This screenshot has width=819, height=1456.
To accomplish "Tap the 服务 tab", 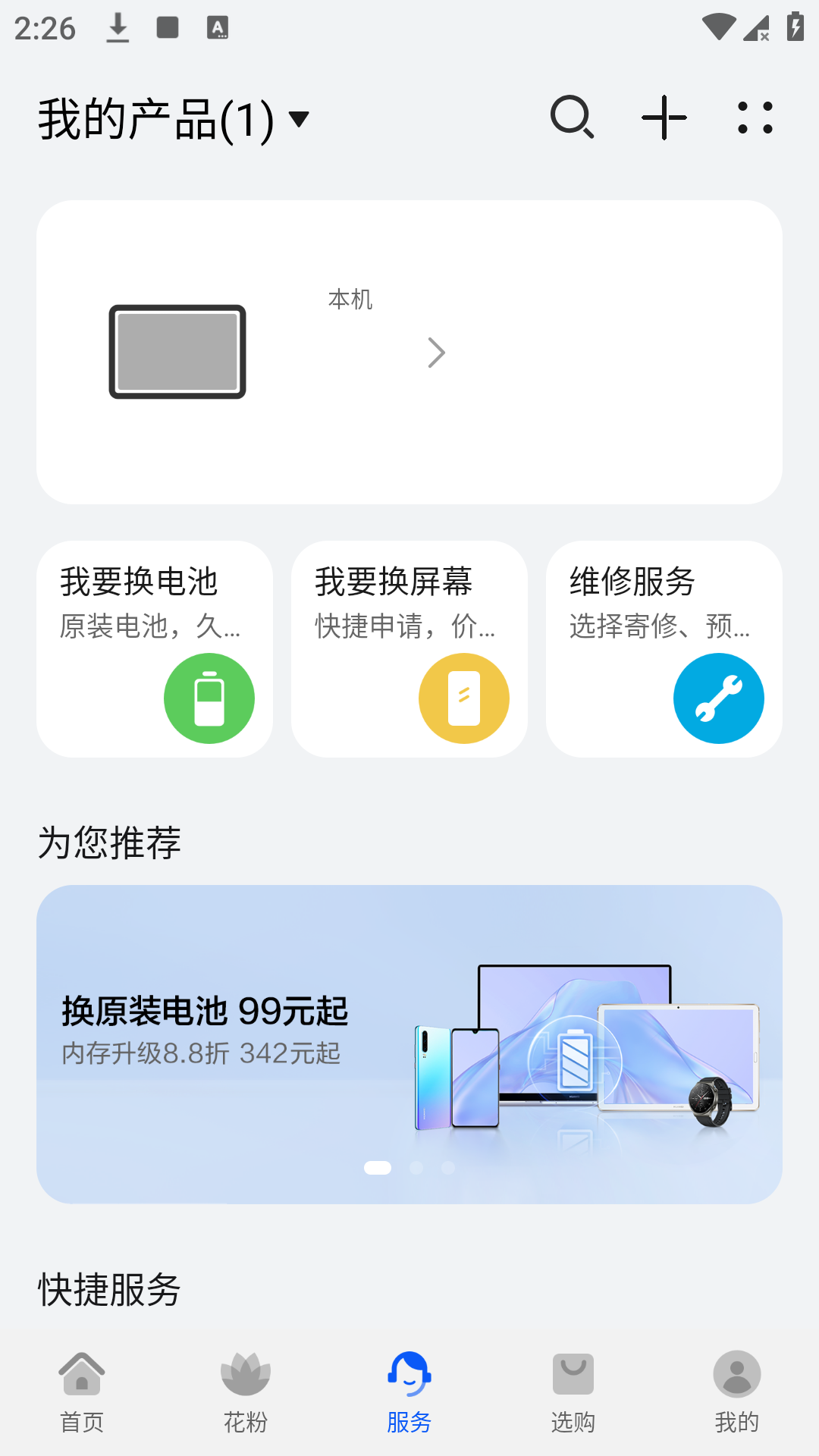I will tap(409, 1392).
